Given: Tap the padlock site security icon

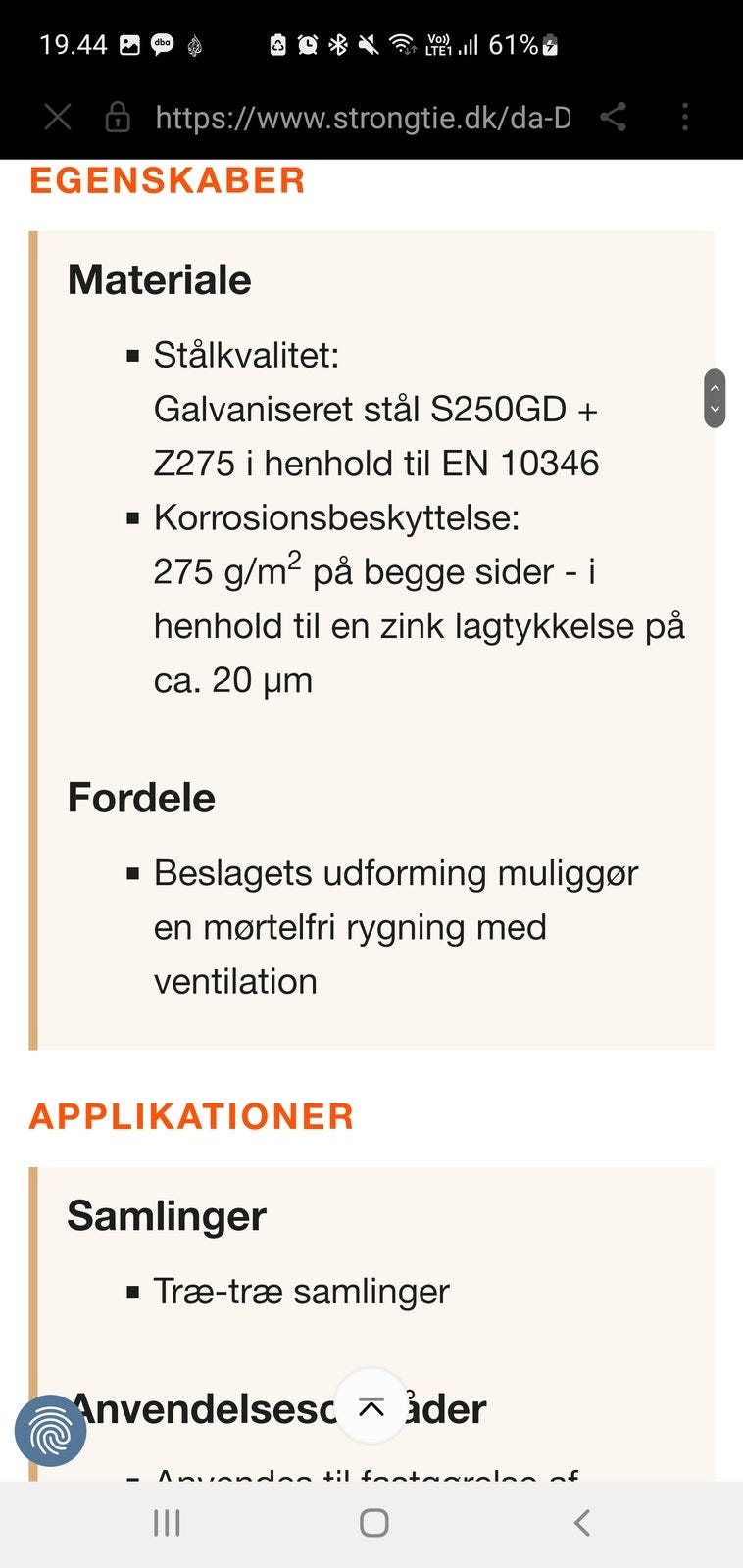Looking at the screenshot, I should [x=118, y=117].
